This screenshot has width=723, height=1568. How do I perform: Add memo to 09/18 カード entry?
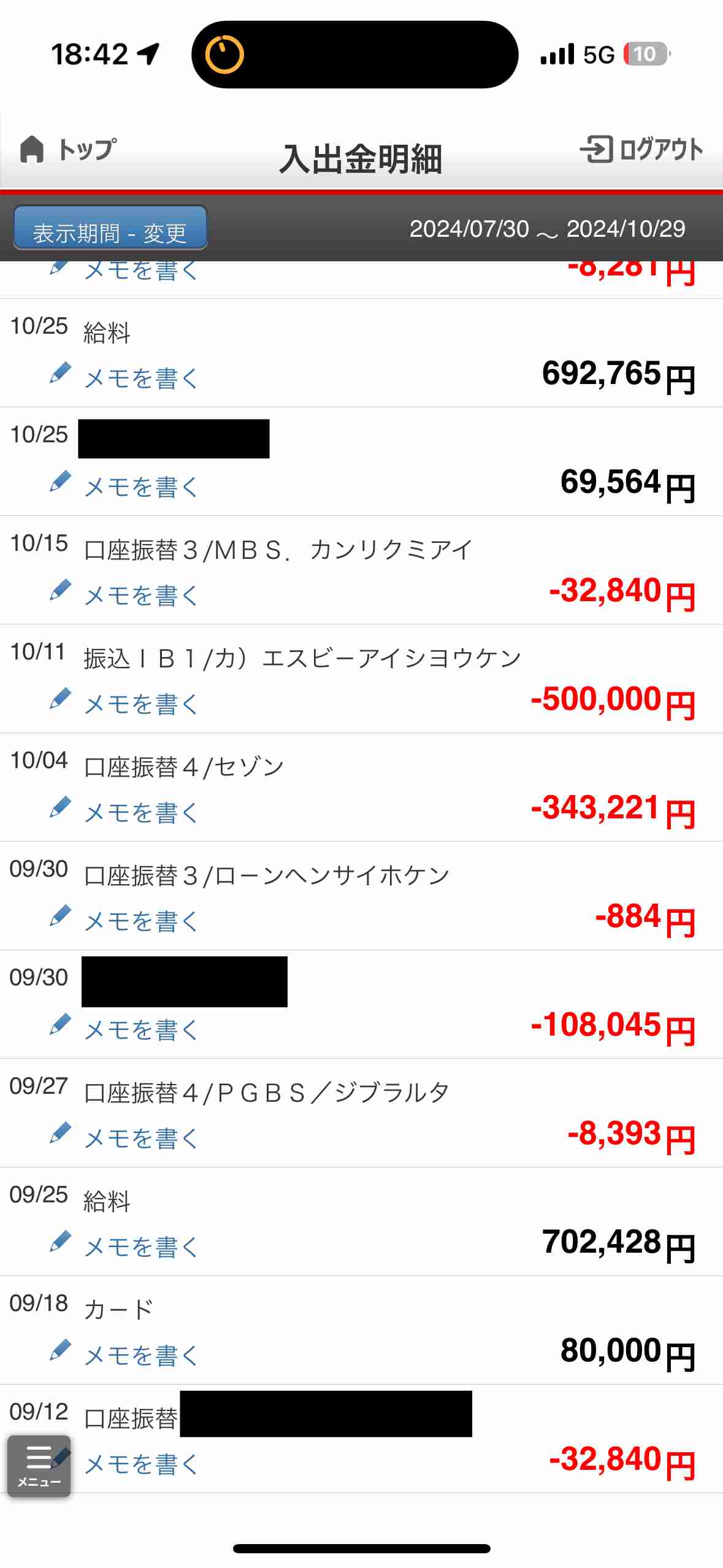[124, 1354]
